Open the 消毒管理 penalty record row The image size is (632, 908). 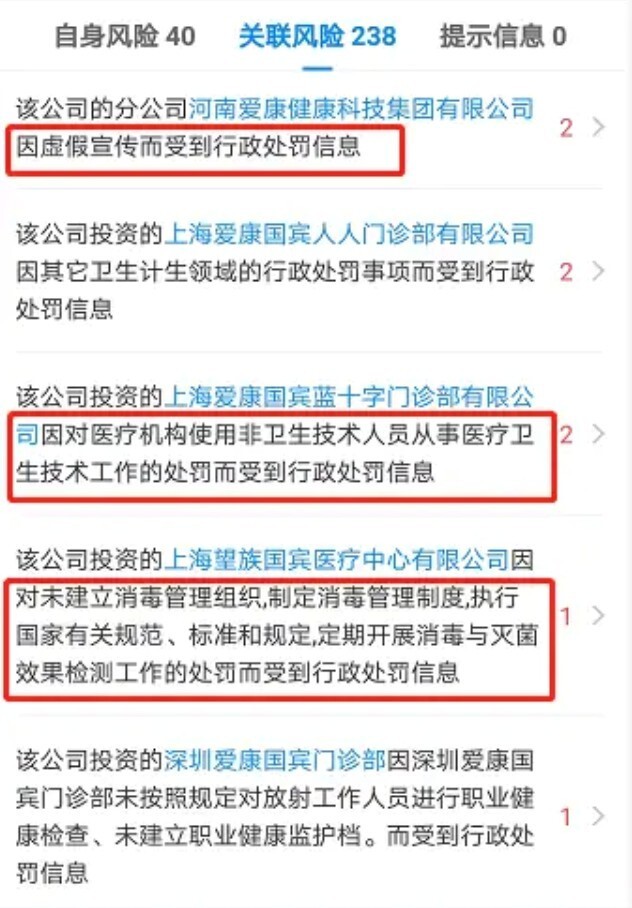[599, 615]
